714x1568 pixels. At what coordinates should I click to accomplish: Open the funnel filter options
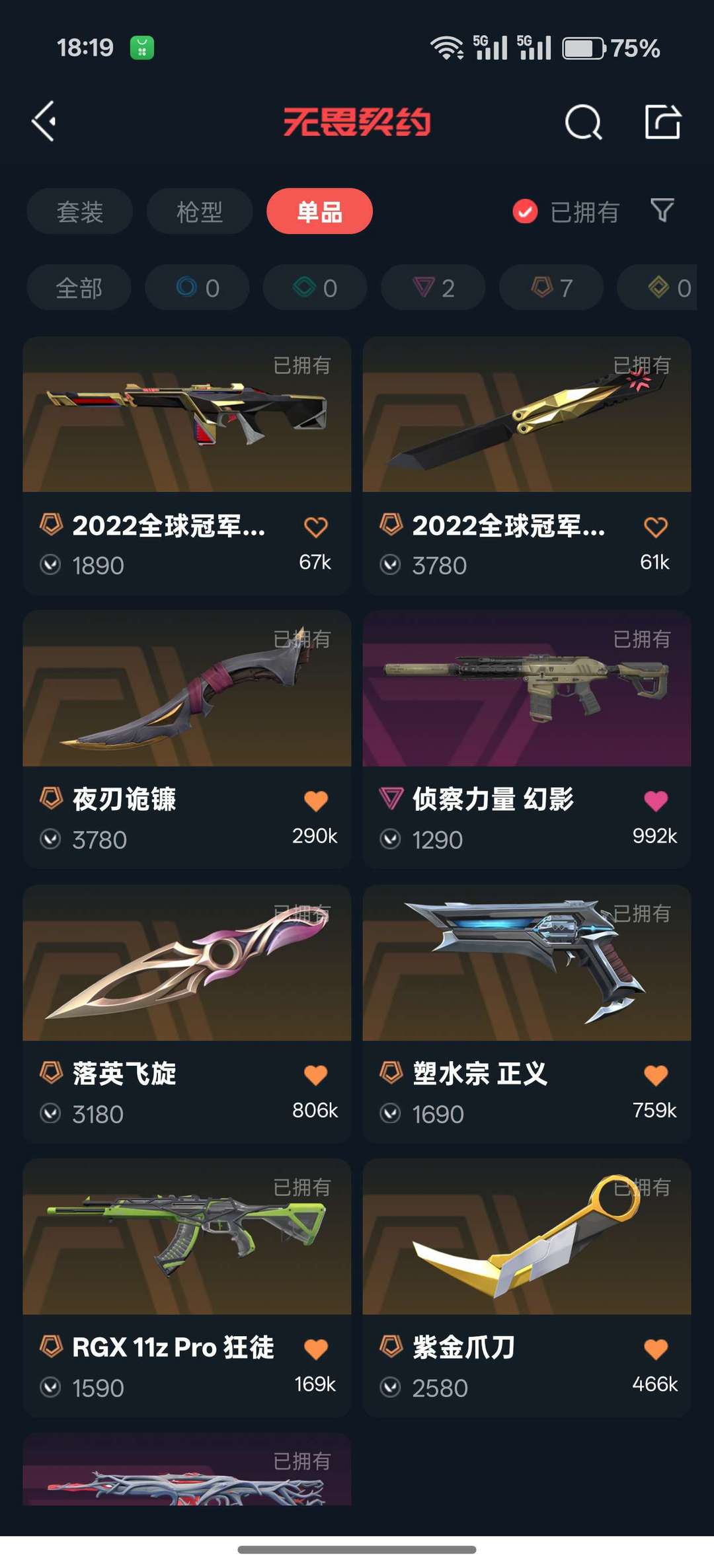pos(662,211)
